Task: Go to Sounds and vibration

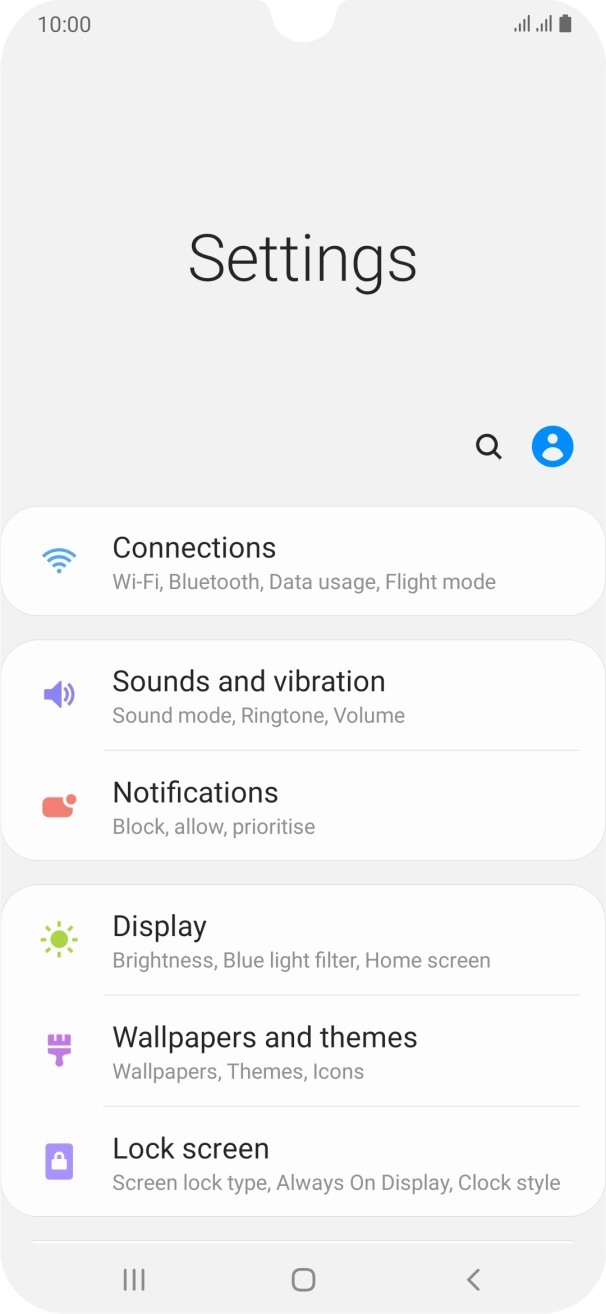Action: (302, 696)
